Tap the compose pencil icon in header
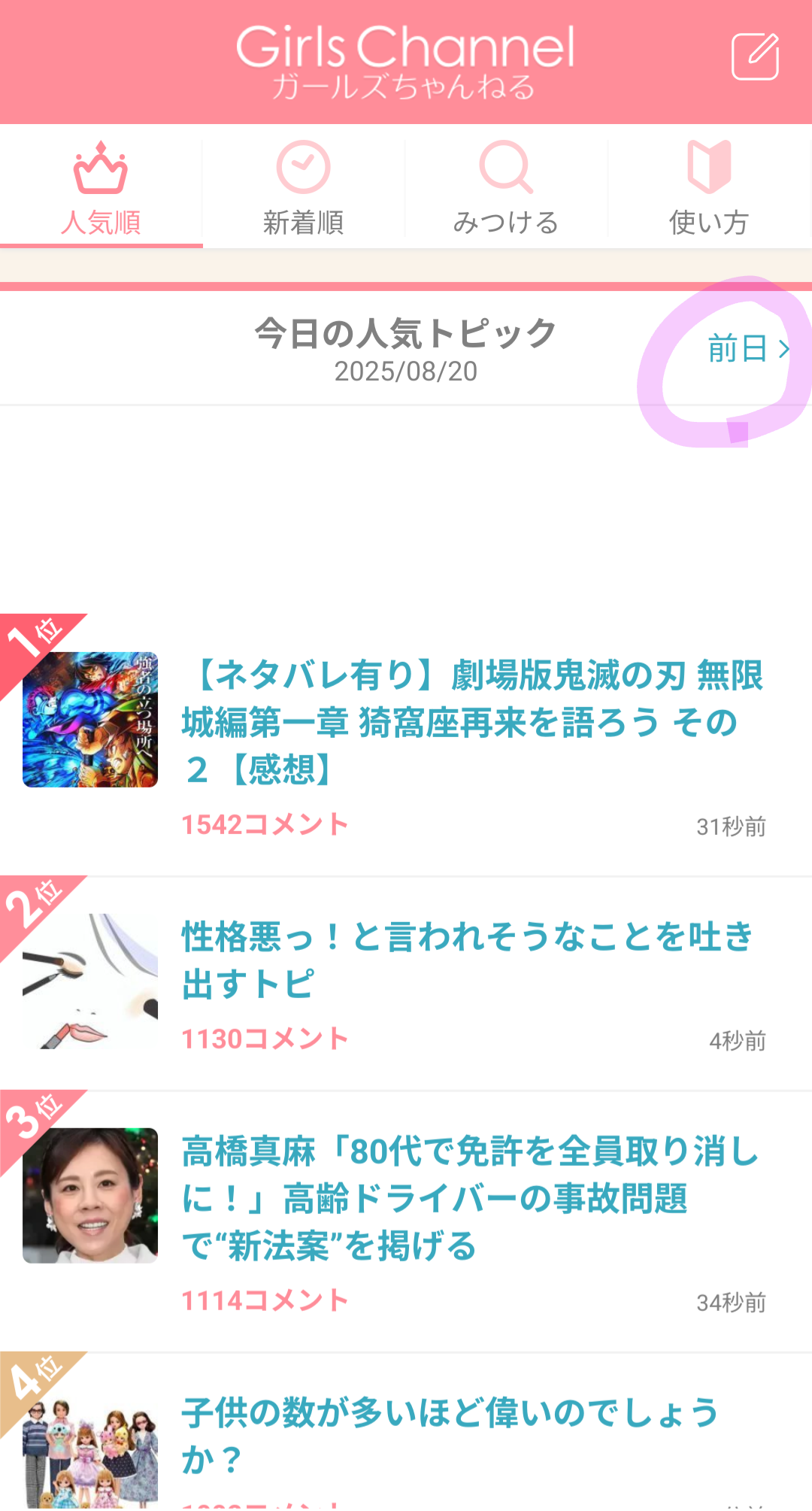This screenshot has width=812, height=1511. (x=756, y=55)
